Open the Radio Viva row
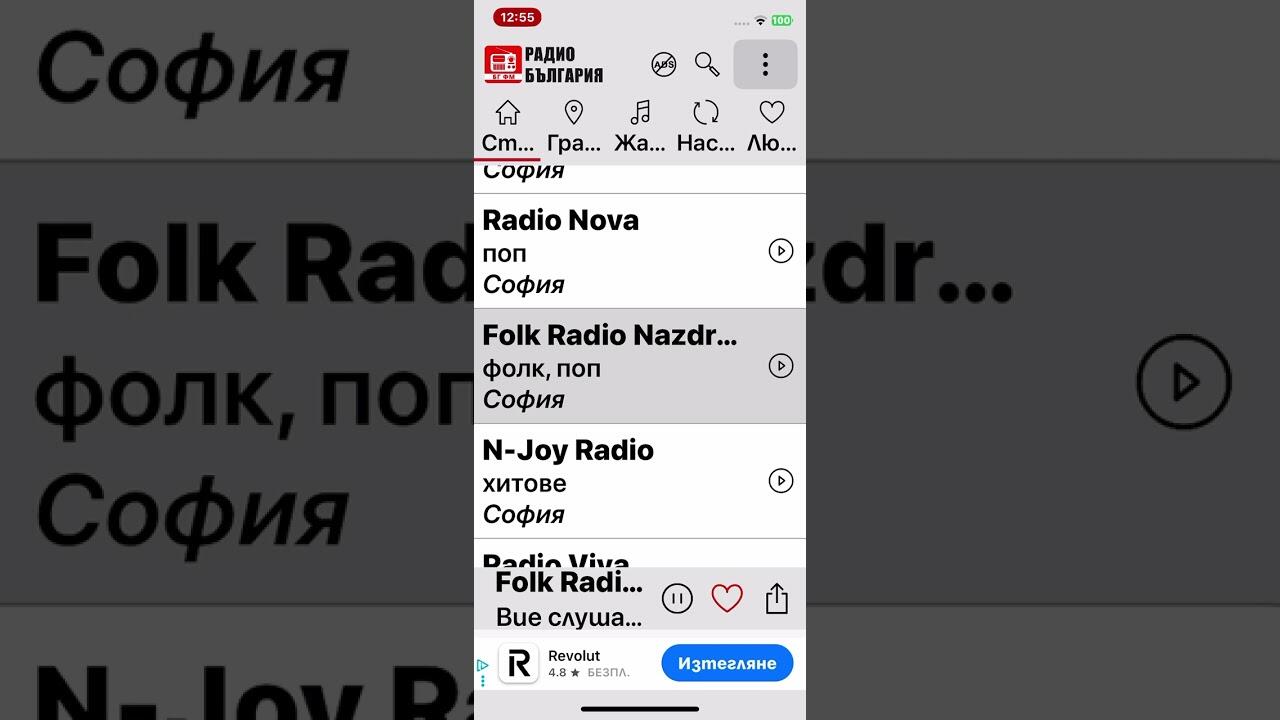This screenshot has height=720, width=1280. pyautogui.click(x=600, y=556)
